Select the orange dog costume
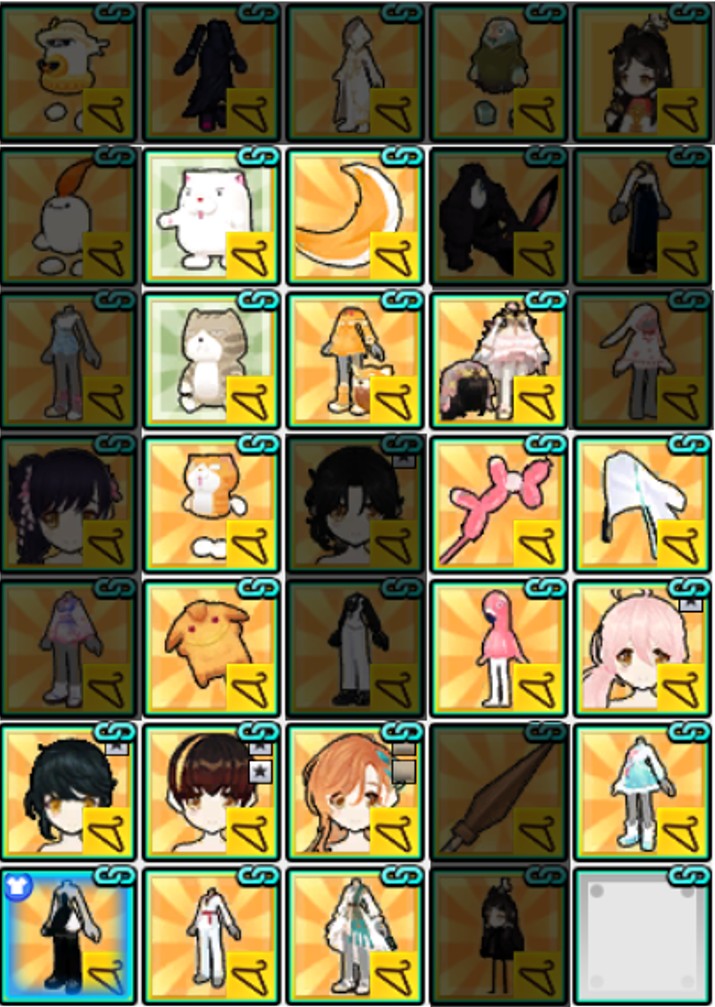The image size is (715, 1007). pyautogui.click(x=210, y=647)
